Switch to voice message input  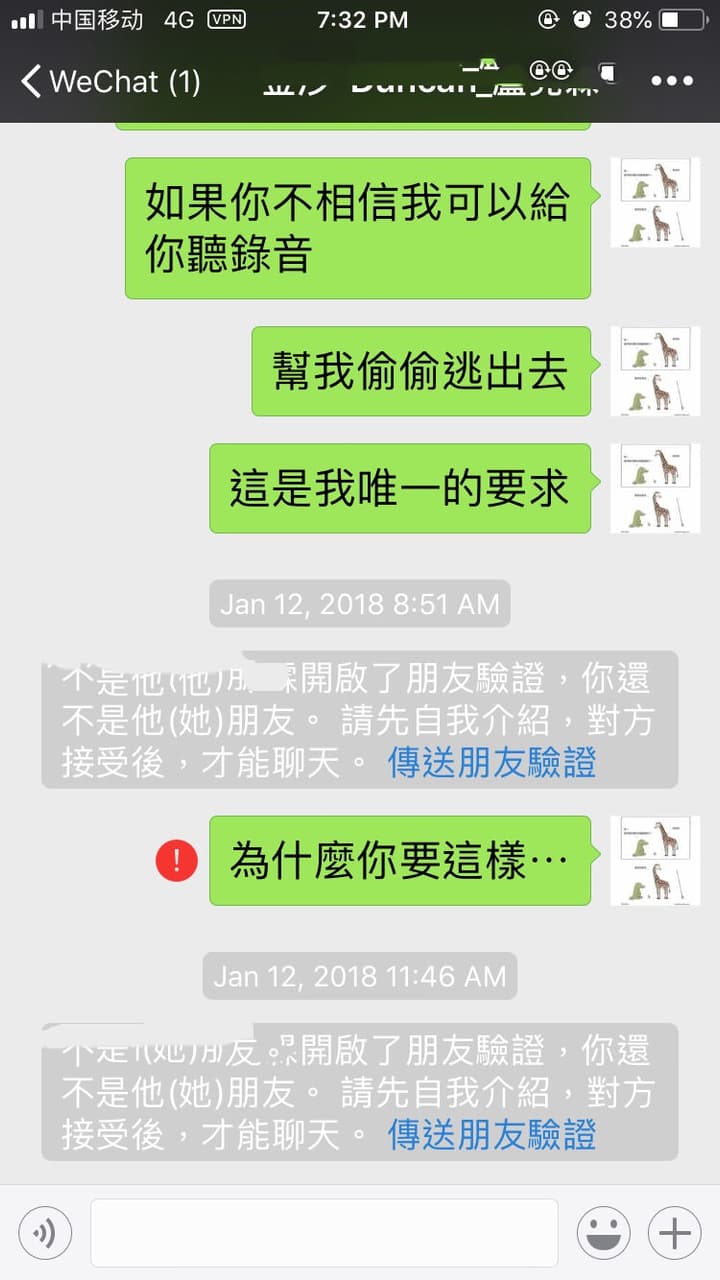tap(45, 1233)
